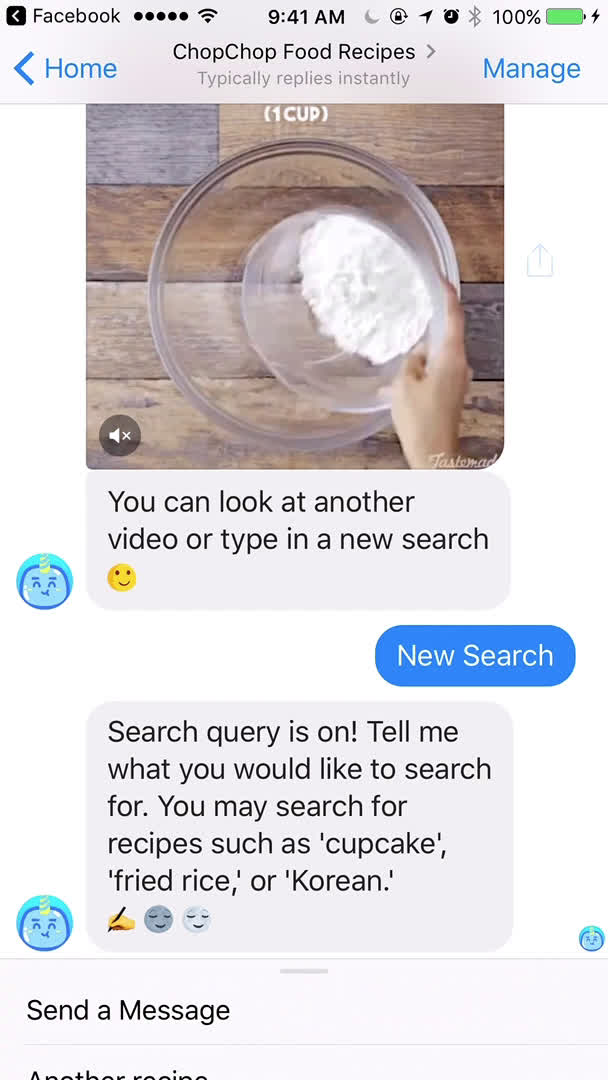Choose Another recipe option
Image resolution: width=608 pixels, height=1080 pixels.
click(118, 1072)
